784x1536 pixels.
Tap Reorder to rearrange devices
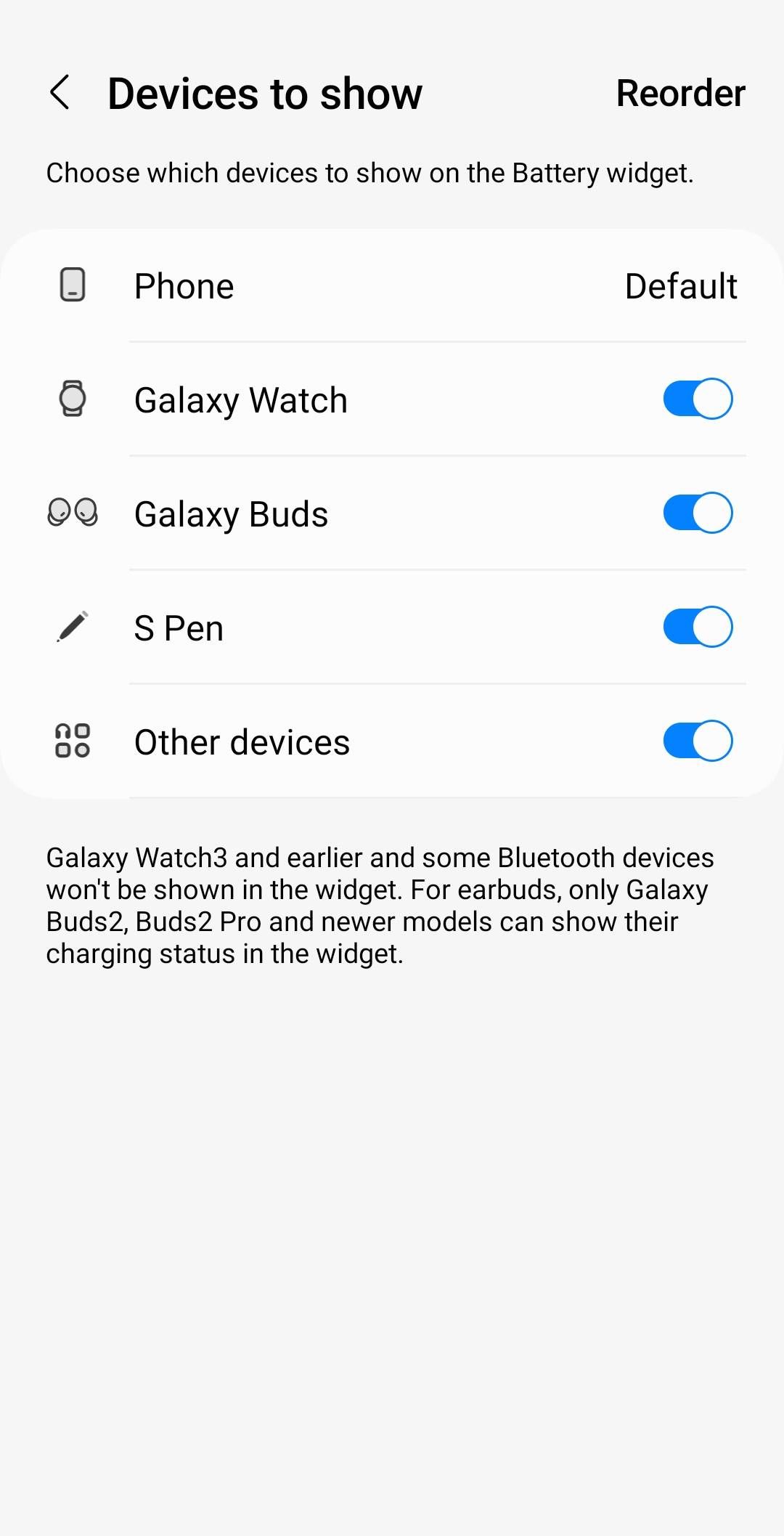680,93
